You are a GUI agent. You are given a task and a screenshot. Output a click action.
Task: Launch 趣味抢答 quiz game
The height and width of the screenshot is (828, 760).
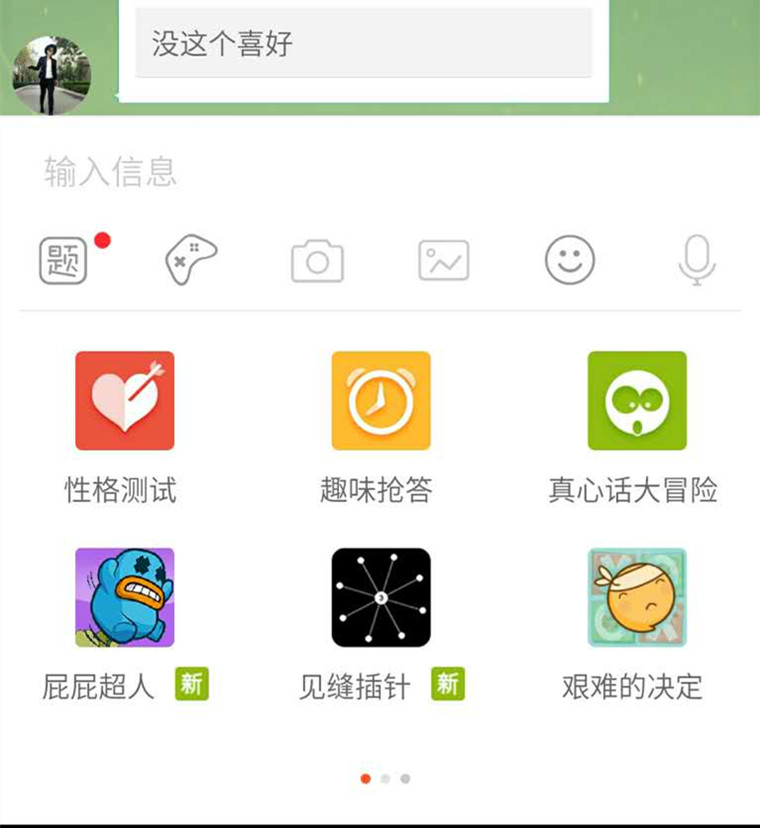click(x=381, y=400)
